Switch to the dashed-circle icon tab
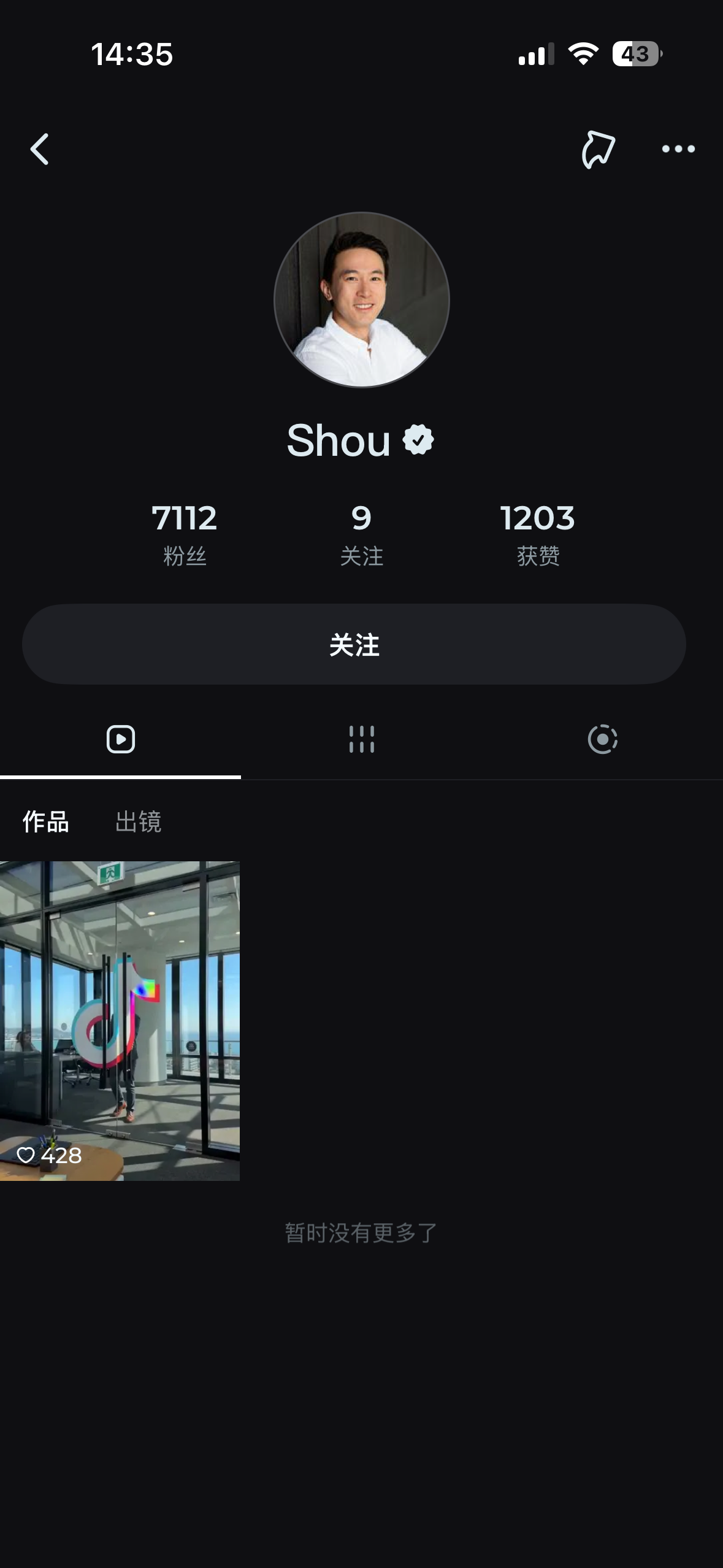 click(602, 739)
